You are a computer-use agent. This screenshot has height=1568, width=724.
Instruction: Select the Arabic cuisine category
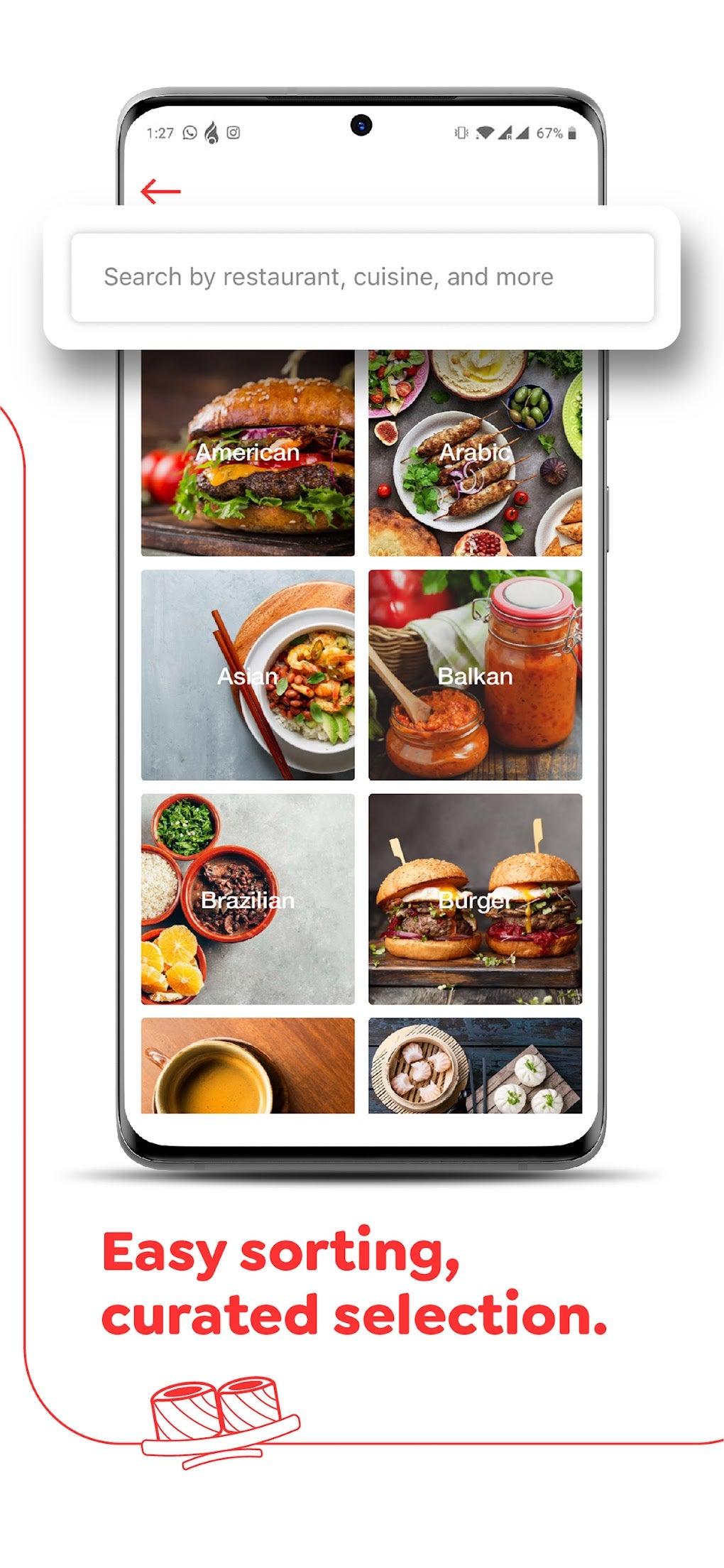coord(476,452)
